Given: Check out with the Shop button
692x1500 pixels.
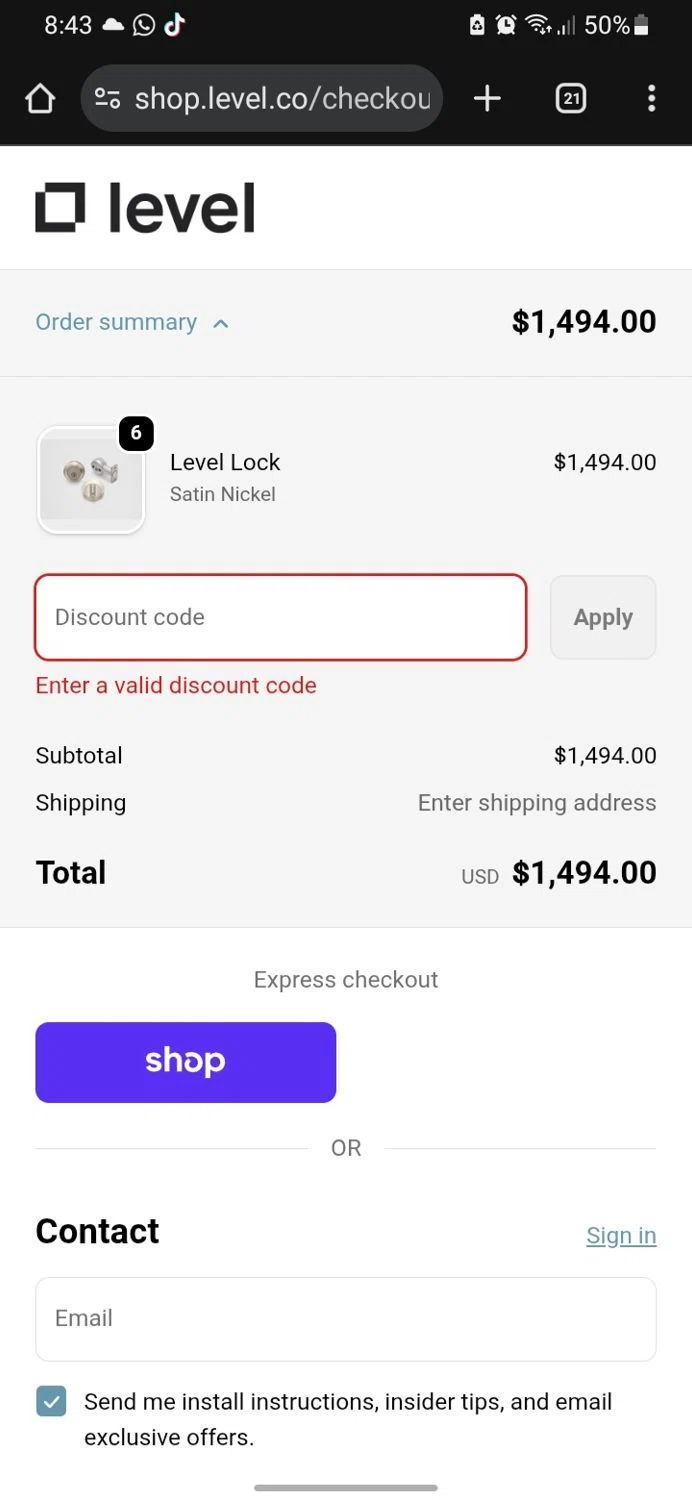Looking at the screenshot, I should click(186, 1062).
